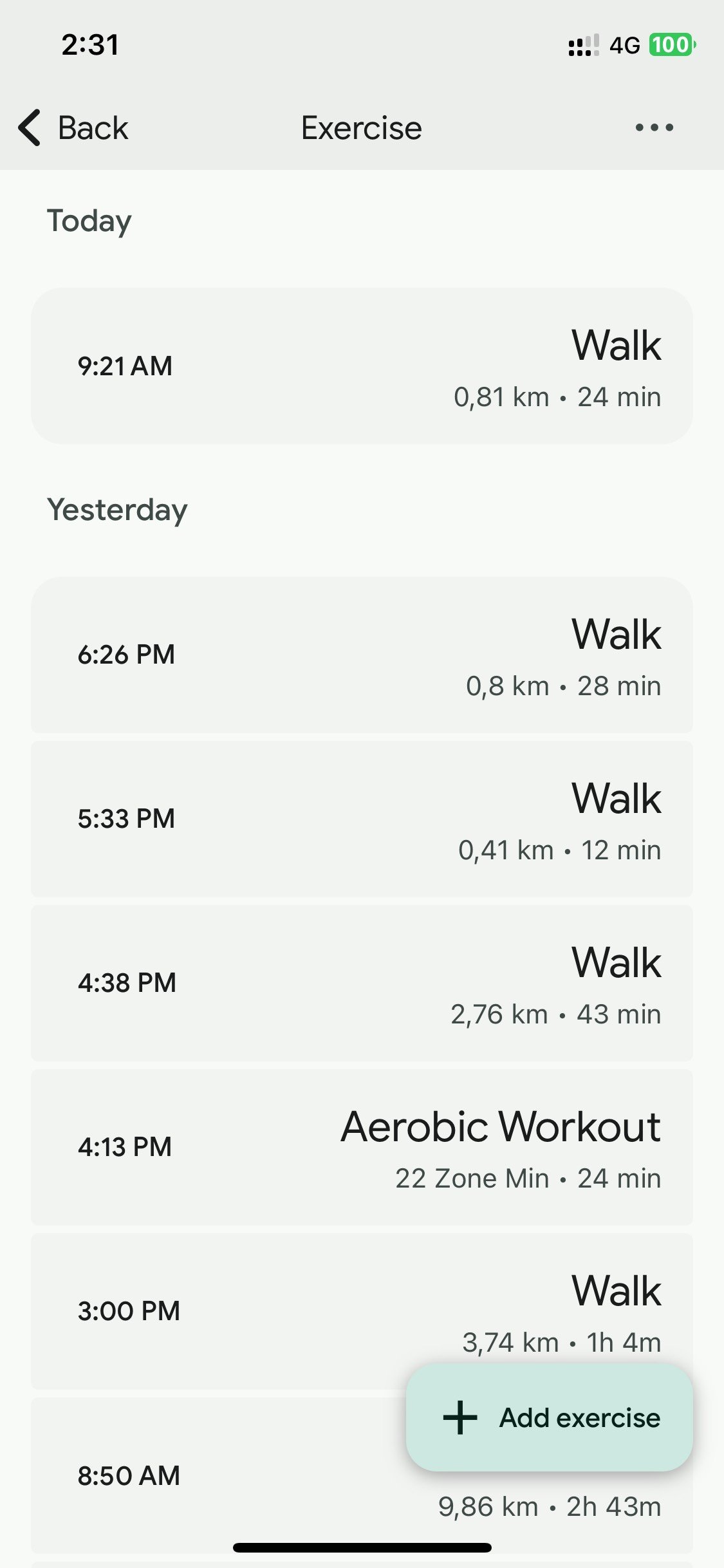Viewport: 724px width, 1568px height.
Task: Tap the Add exercise button
Action: [550, 1418]
